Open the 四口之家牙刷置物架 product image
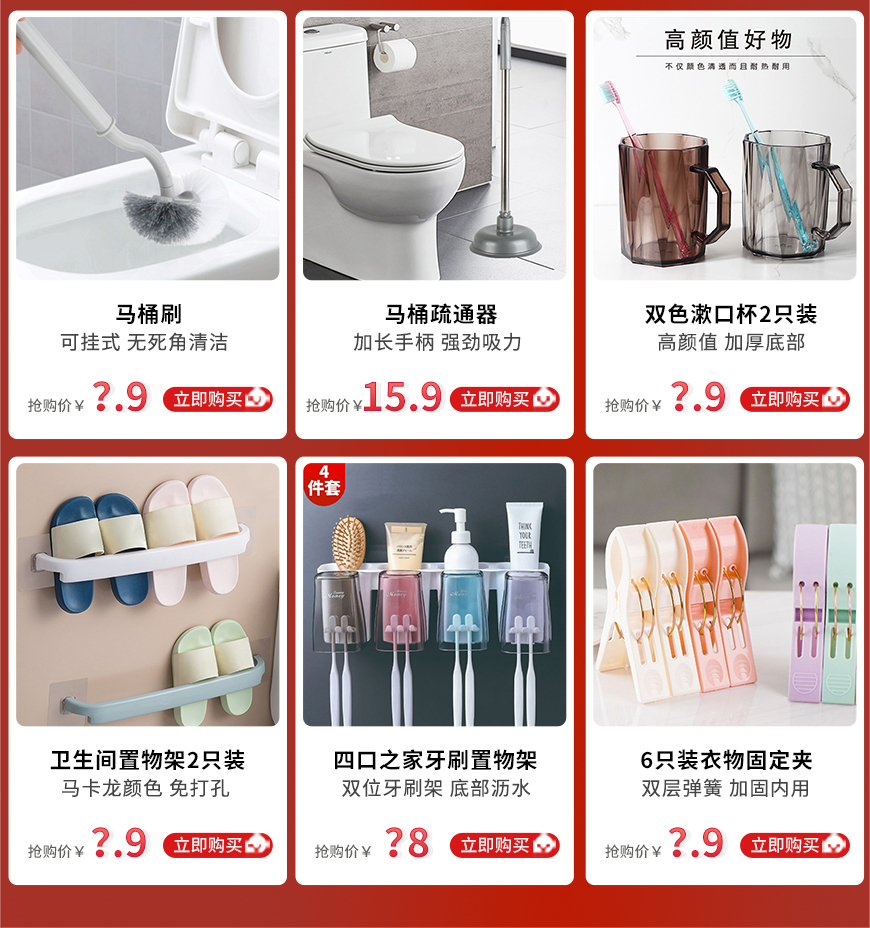The image size is (870, 928). tap(435, 594)
